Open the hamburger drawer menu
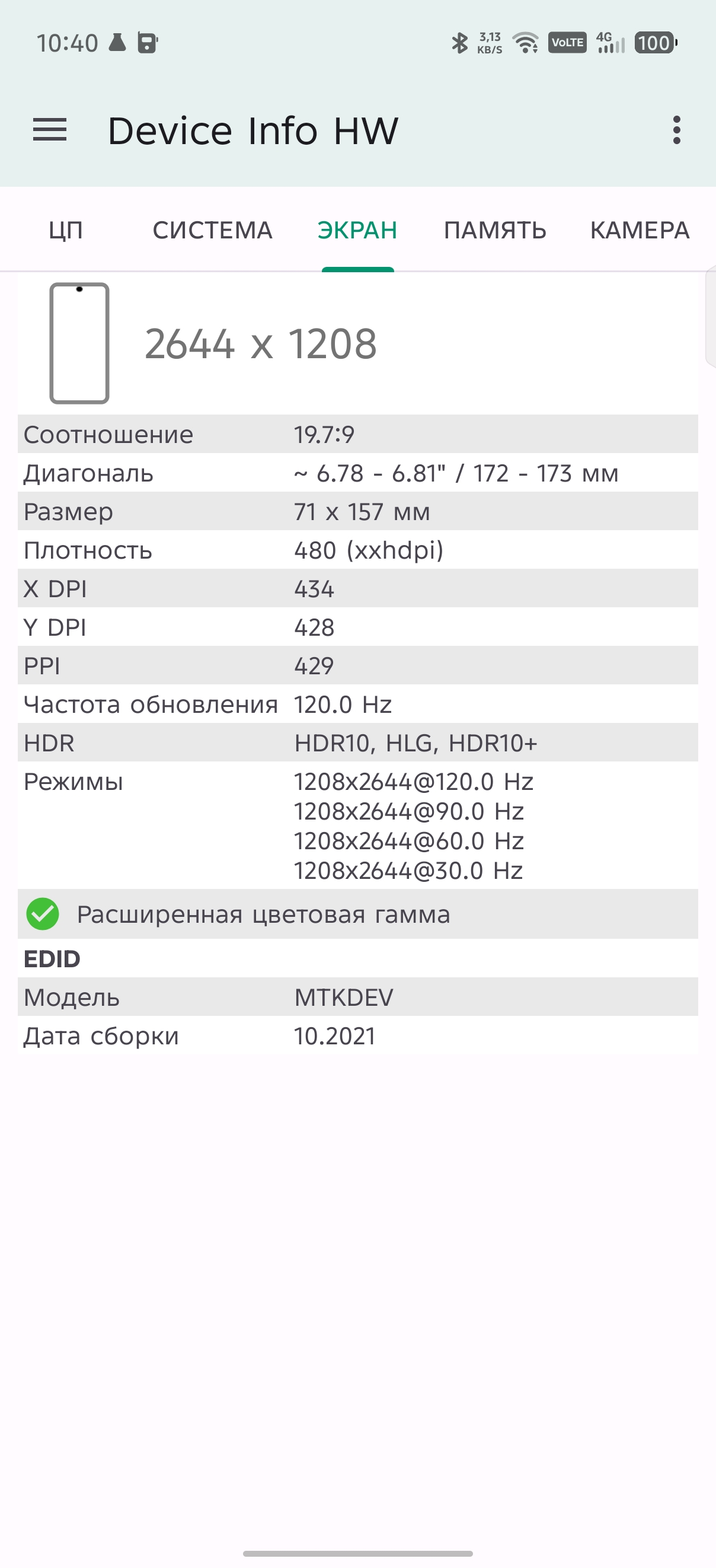The image size is (716, 1568). (50, 130)
